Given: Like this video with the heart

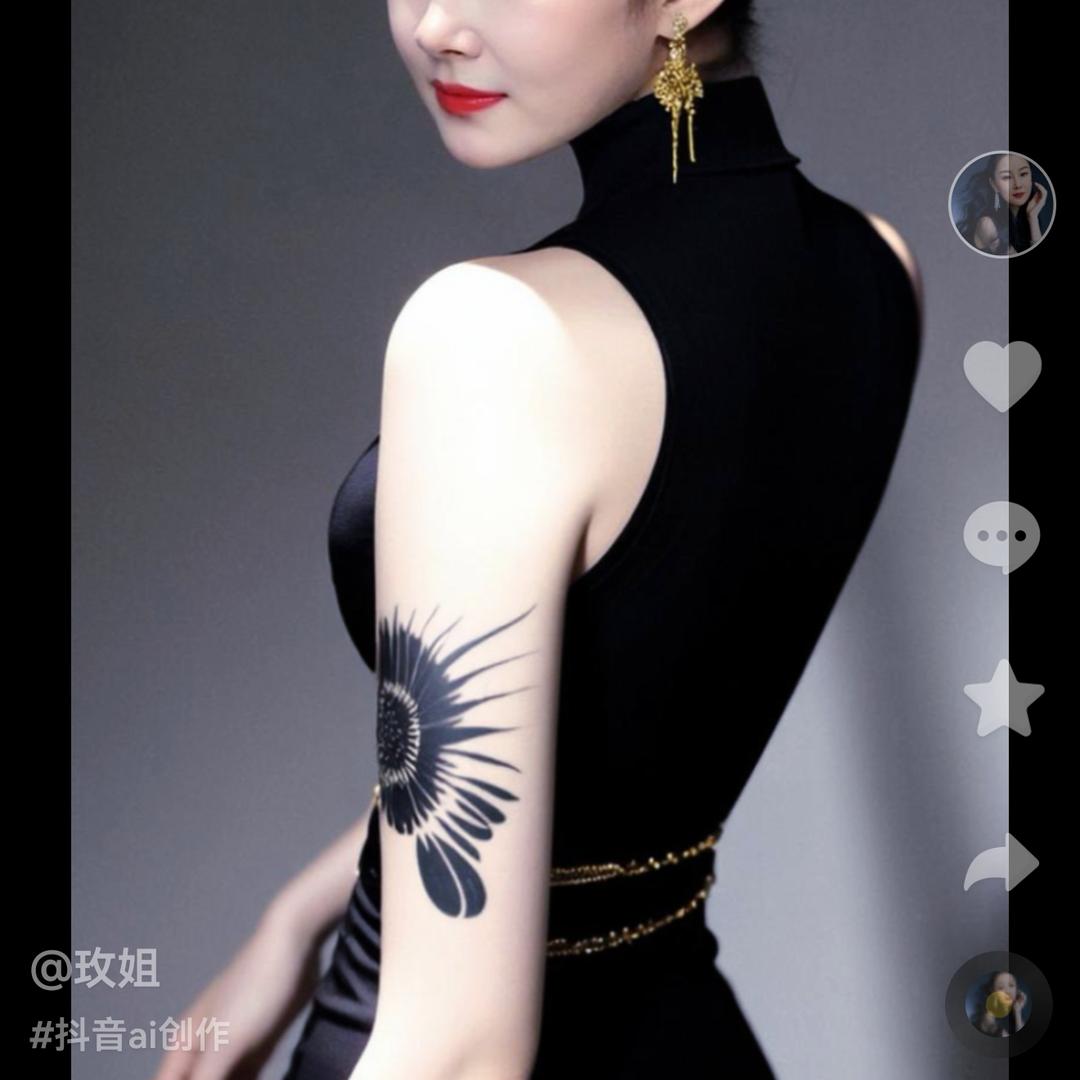Looking at the screenshot, I should pyautogui.click(x=1002, y=374).
